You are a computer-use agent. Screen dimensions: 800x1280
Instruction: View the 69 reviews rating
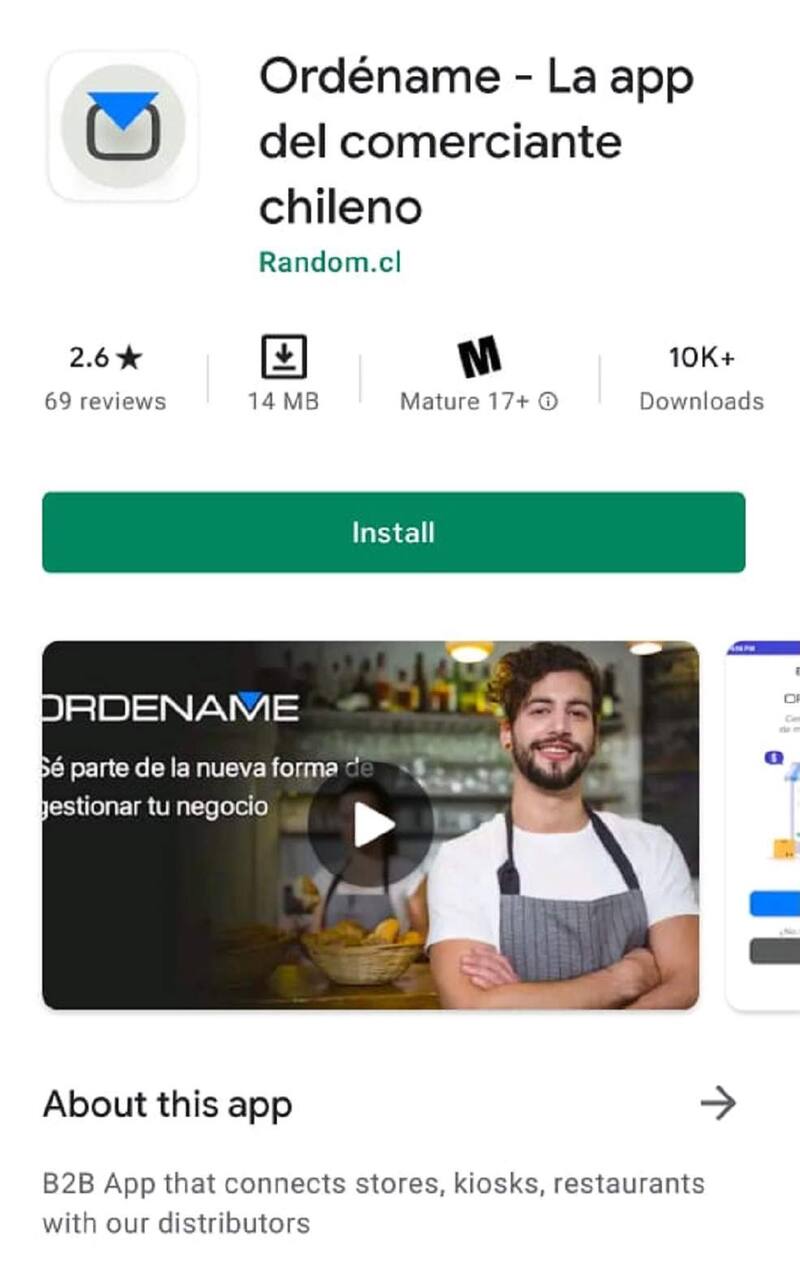pos(105,378)
